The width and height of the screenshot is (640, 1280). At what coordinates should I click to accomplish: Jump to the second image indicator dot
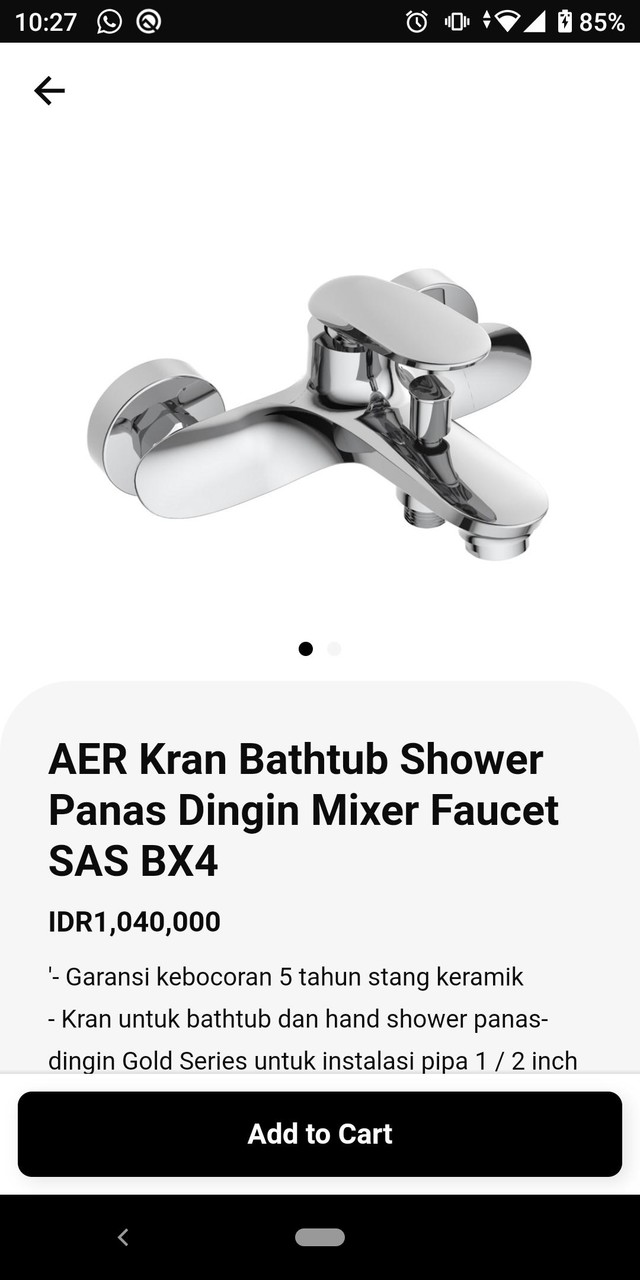pos(334,649)
